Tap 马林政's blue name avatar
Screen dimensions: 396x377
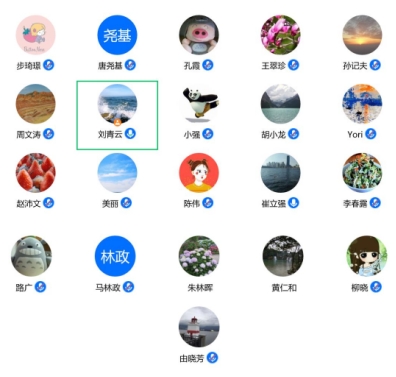(115, 256)
